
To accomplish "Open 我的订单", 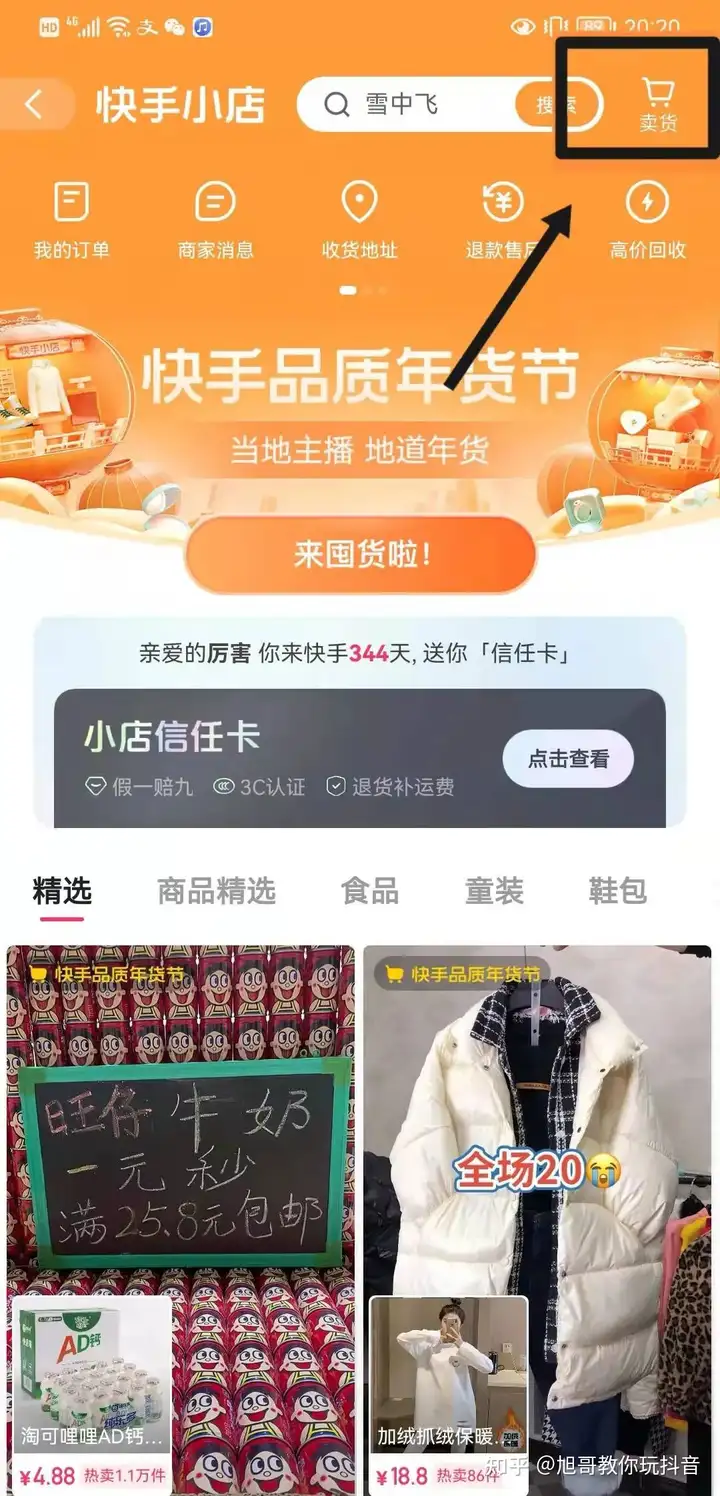I will point(72,221).
